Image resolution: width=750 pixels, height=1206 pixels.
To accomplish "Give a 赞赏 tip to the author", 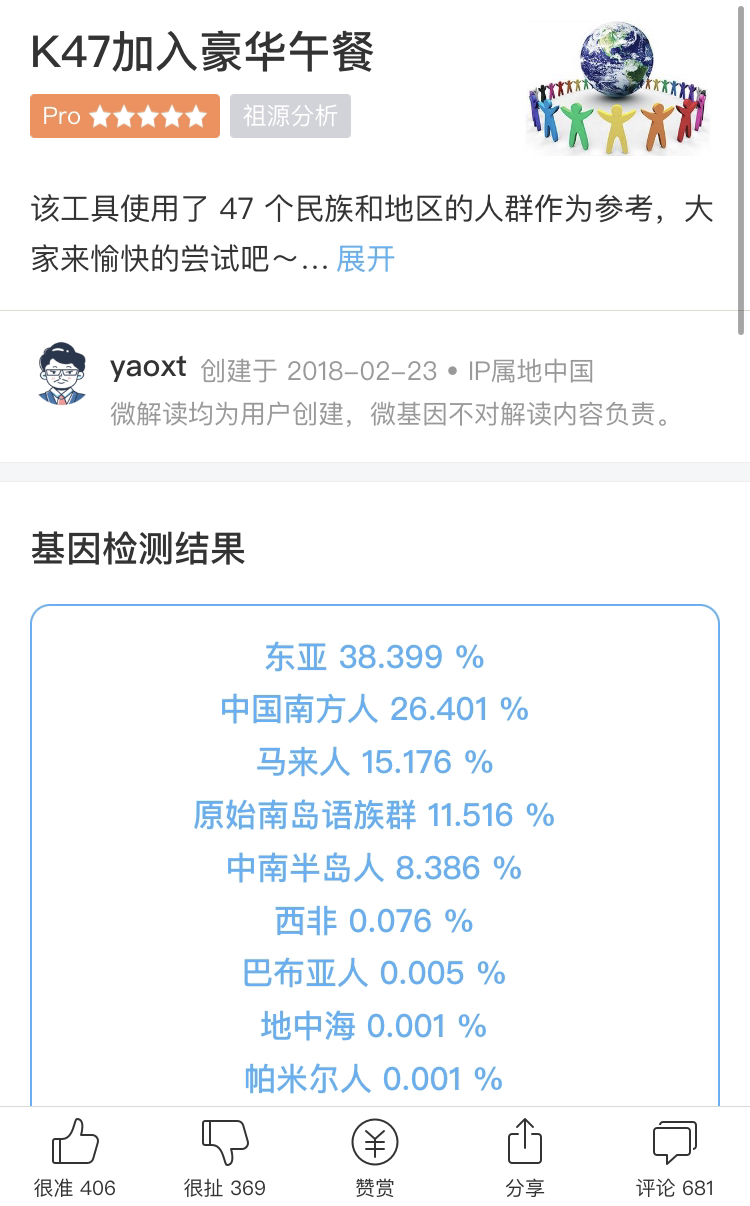I will click(x=375, y=1158).
